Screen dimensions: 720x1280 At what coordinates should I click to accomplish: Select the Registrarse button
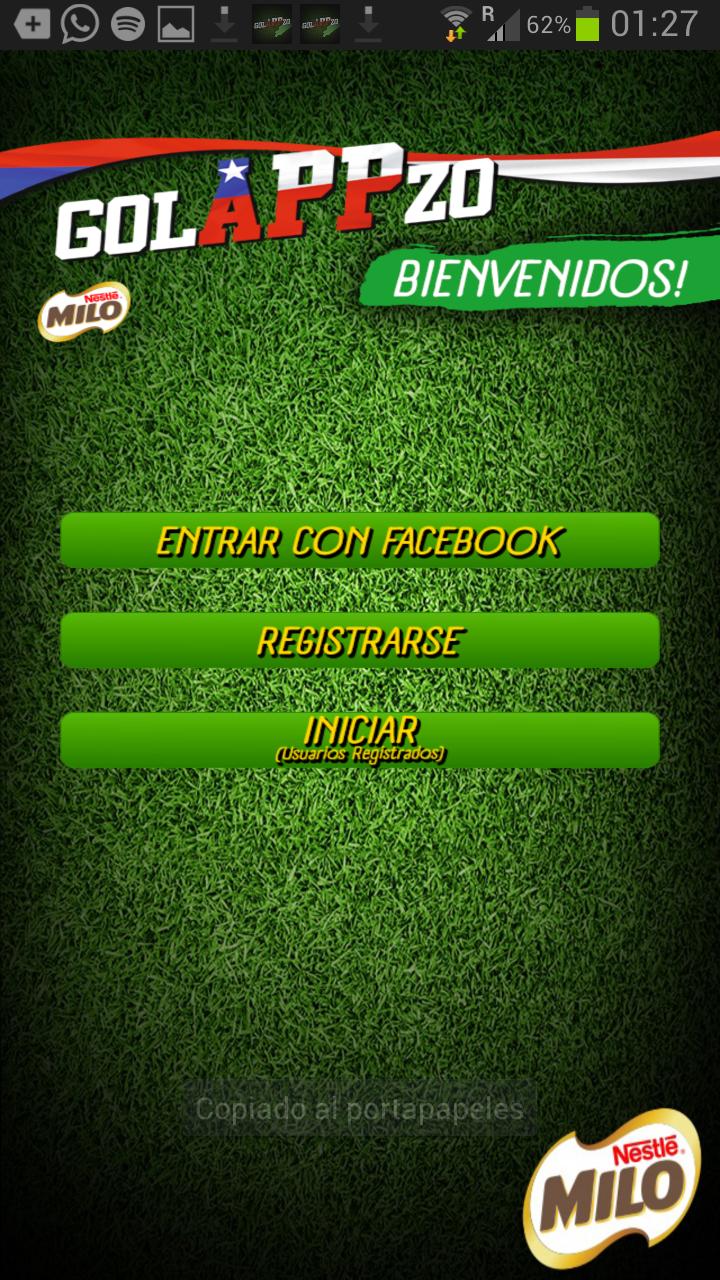coord(360,641)
